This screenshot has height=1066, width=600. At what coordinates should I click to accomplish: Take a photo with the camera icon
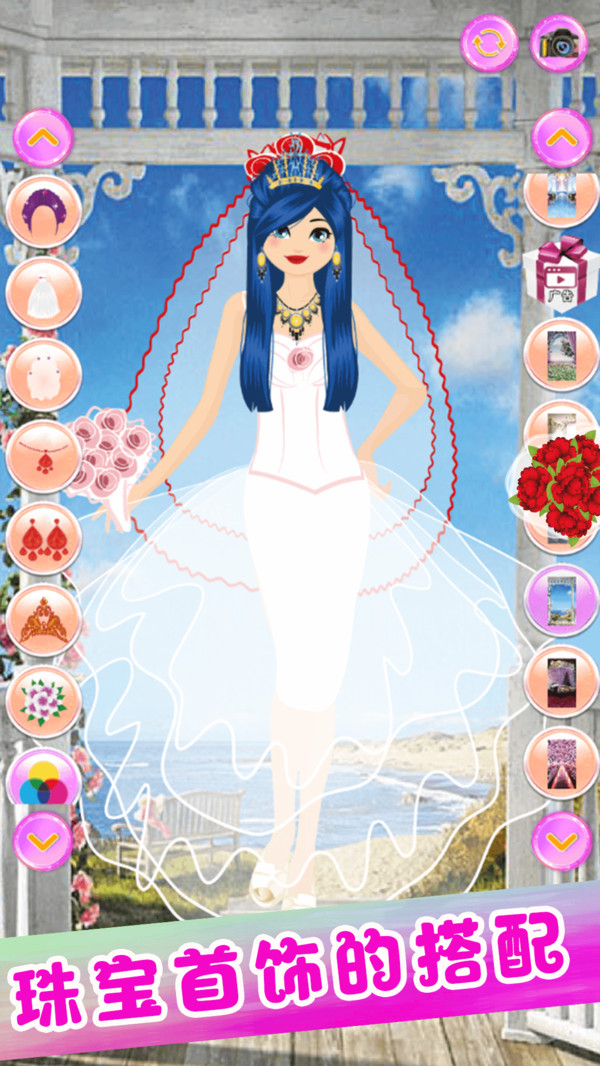pos(558,43)
